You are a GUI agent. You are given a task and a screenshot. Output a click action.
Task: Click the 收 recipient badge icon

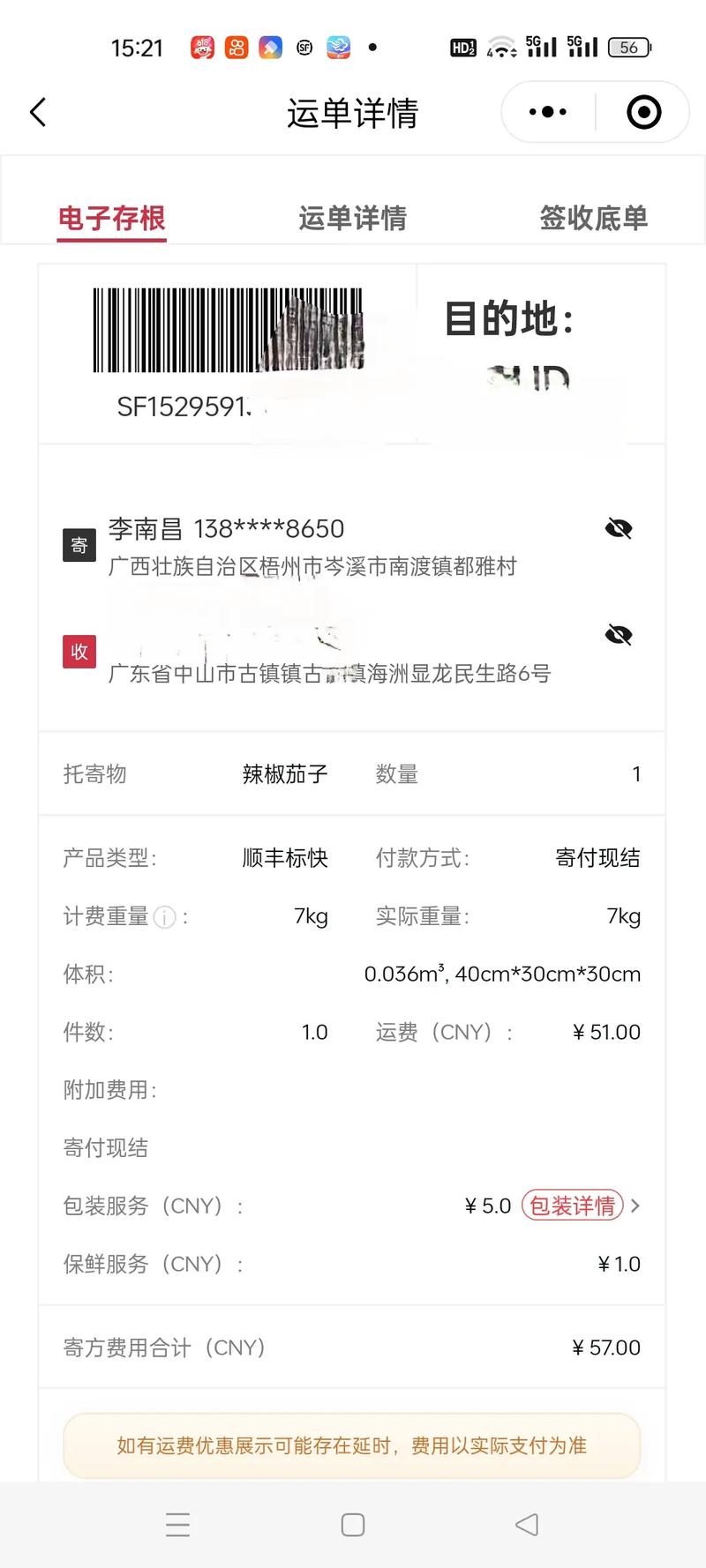tap(79, 652)
